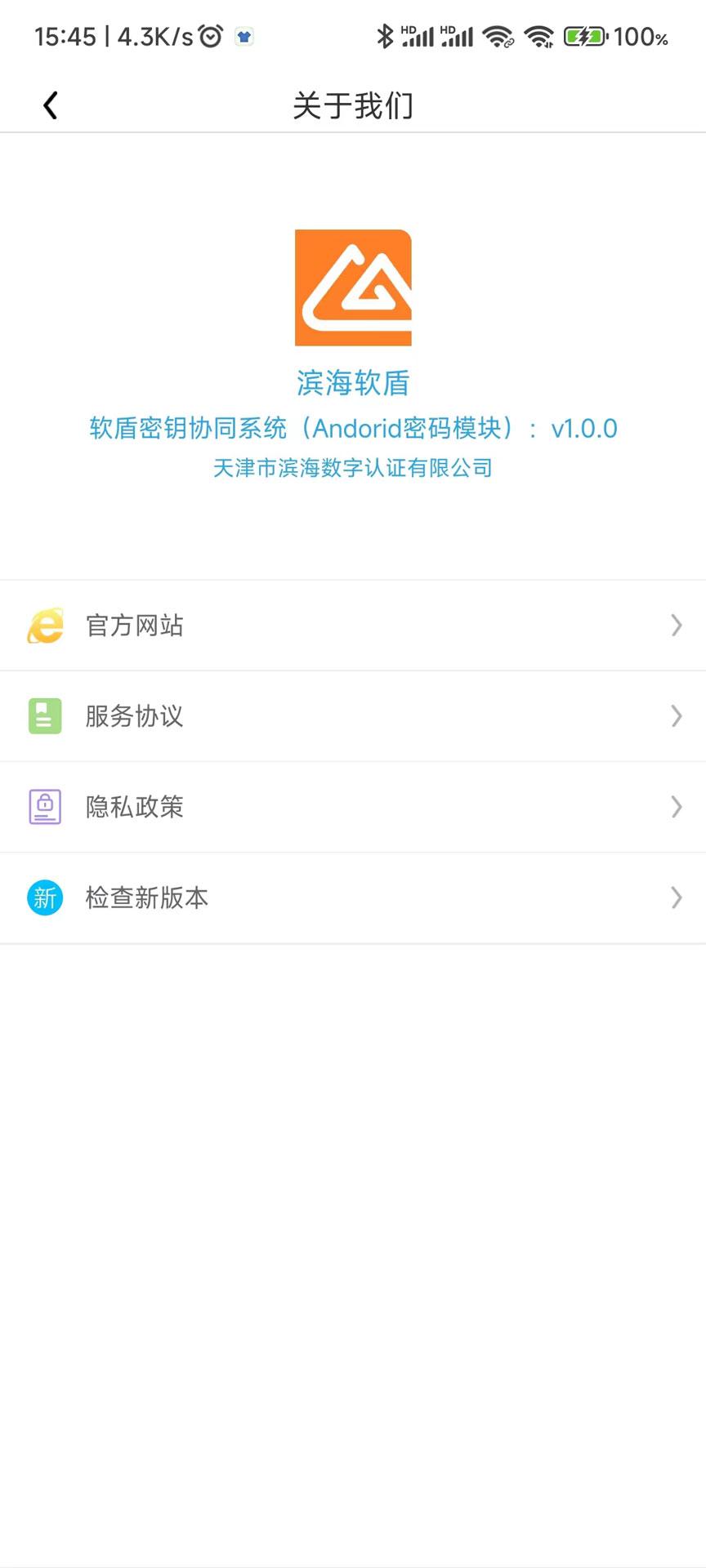
Task: Open the 服务协议 service agreement
Action: [x=134, y=716]
